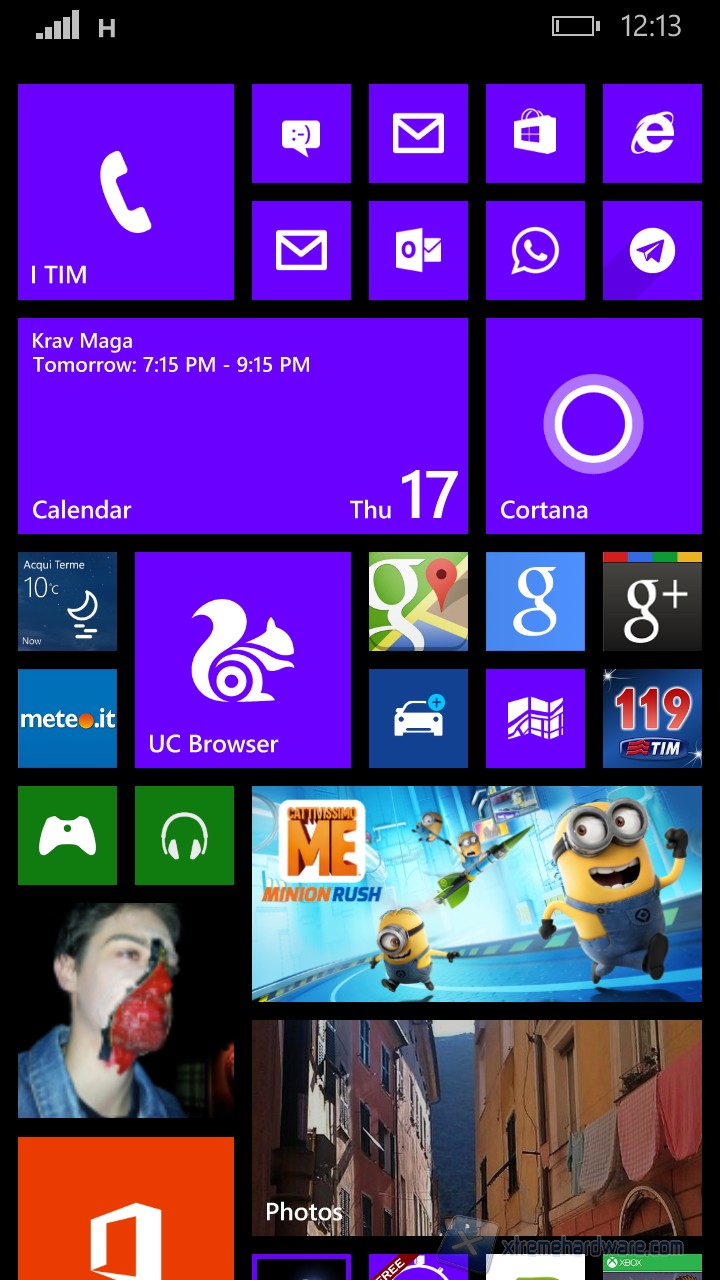Open the meteo.it tile
This screenshot has width=720, height=1280.
pos(67,718)
